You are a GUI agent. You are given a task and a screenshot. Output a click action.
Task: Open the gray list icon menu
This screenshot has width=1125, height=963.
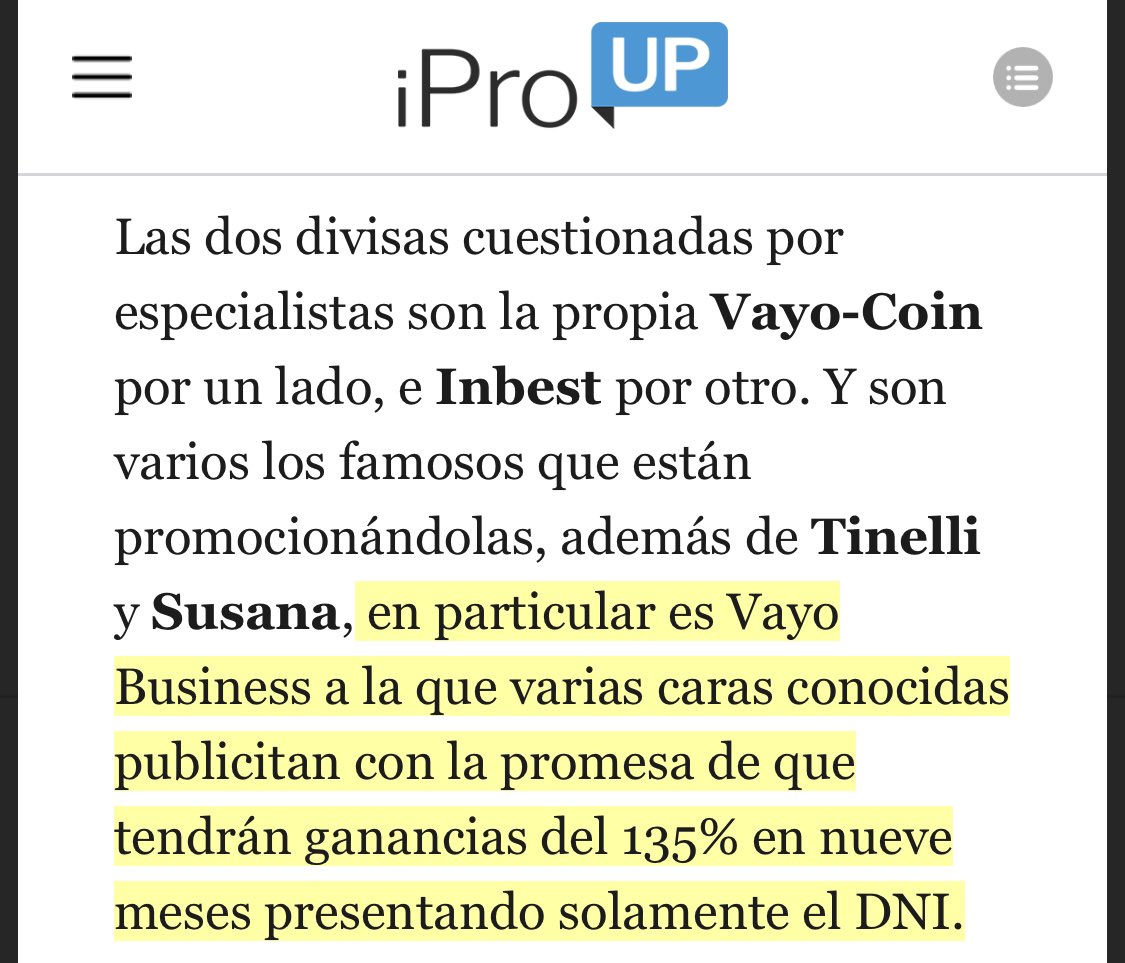click(1022, 77)
